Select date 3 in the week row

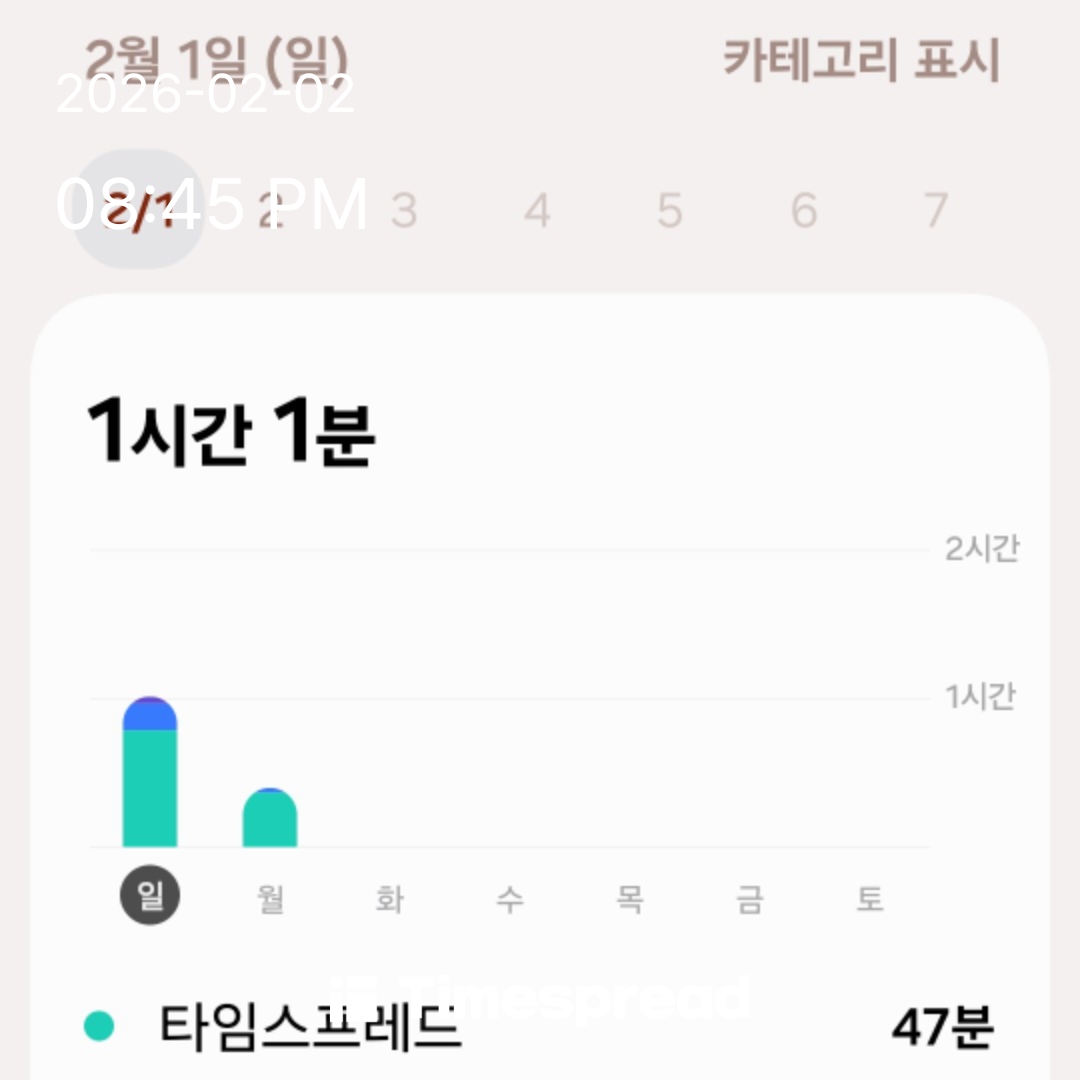(403, 211)
